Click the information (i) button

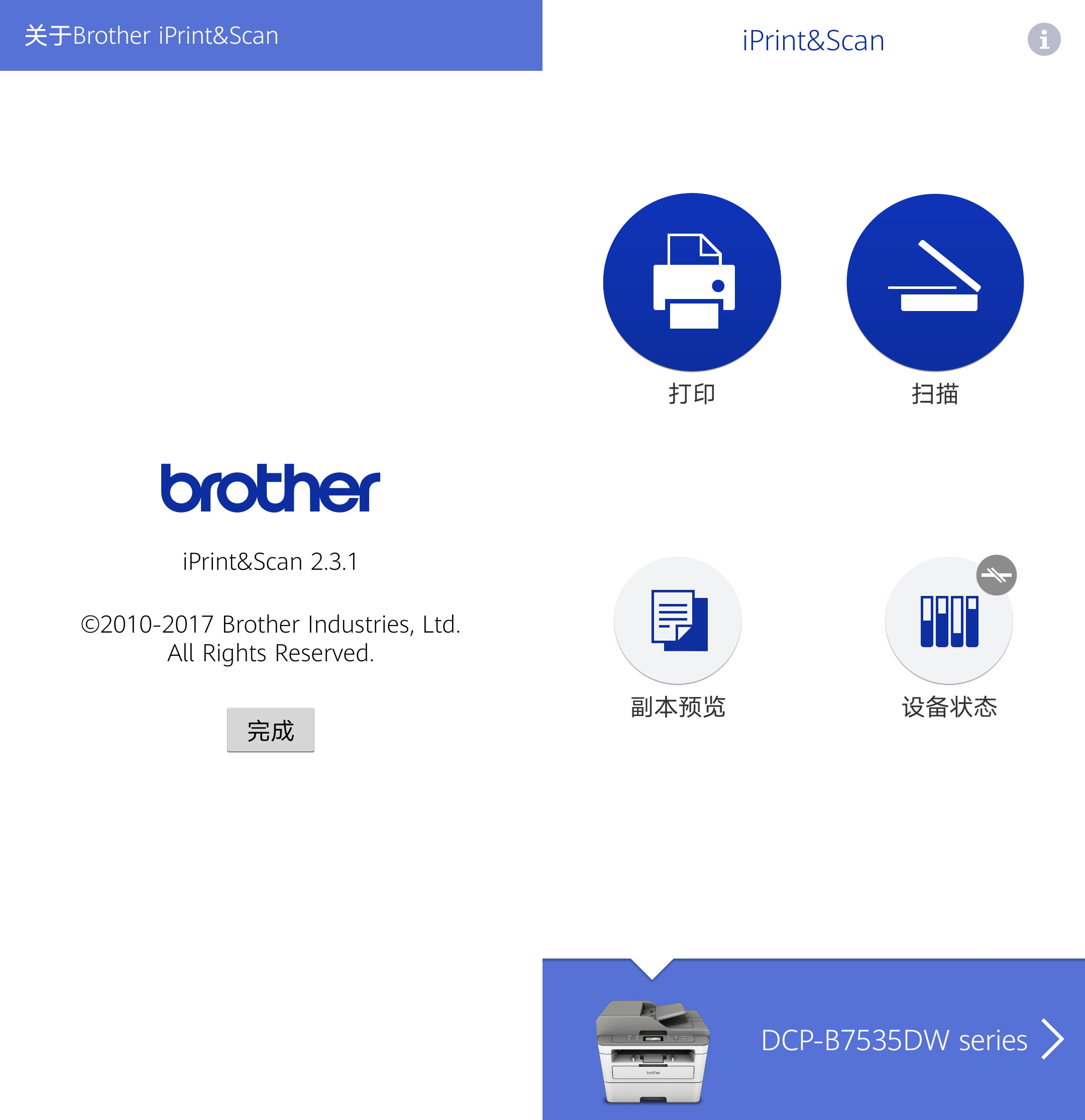click(x=1045, y=38)
